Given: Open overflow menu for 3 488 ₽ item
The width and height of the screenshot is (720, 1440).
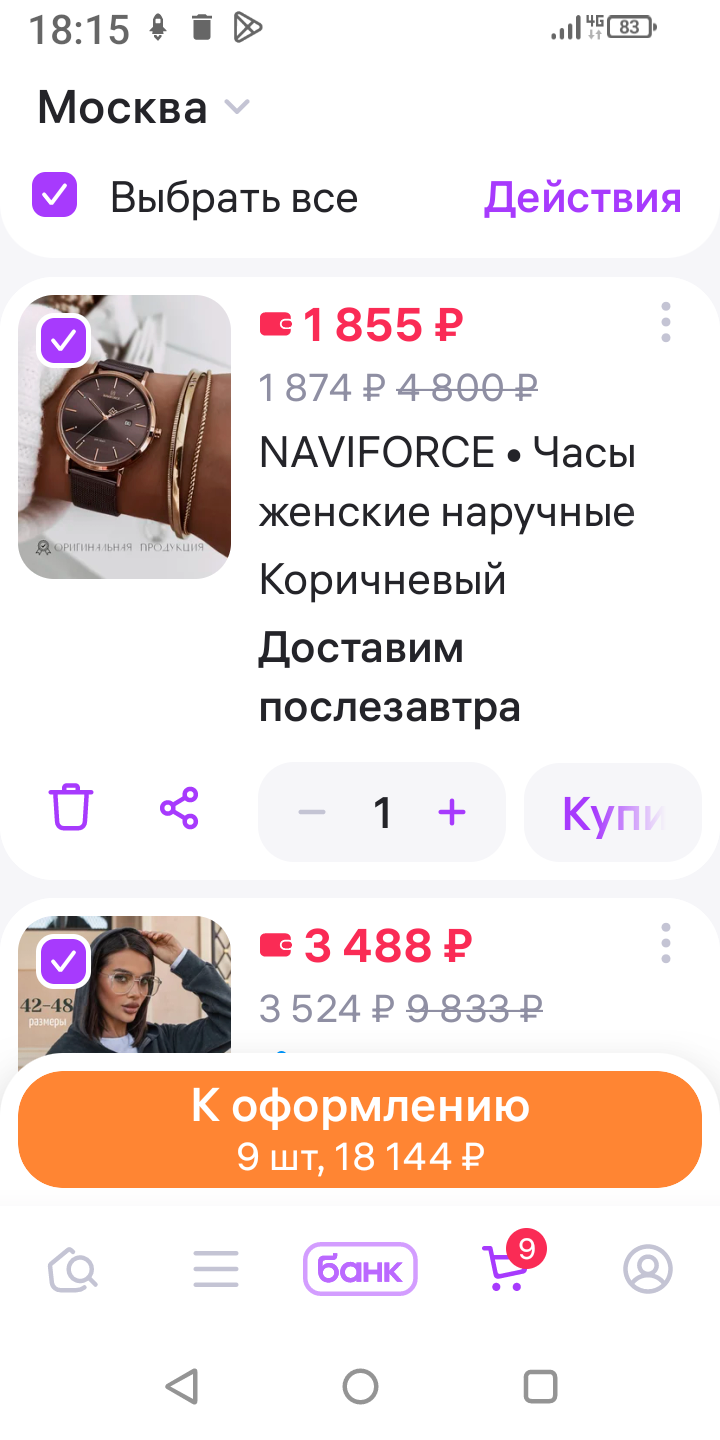Looking at the screenshot, I should tap(666, 943).
